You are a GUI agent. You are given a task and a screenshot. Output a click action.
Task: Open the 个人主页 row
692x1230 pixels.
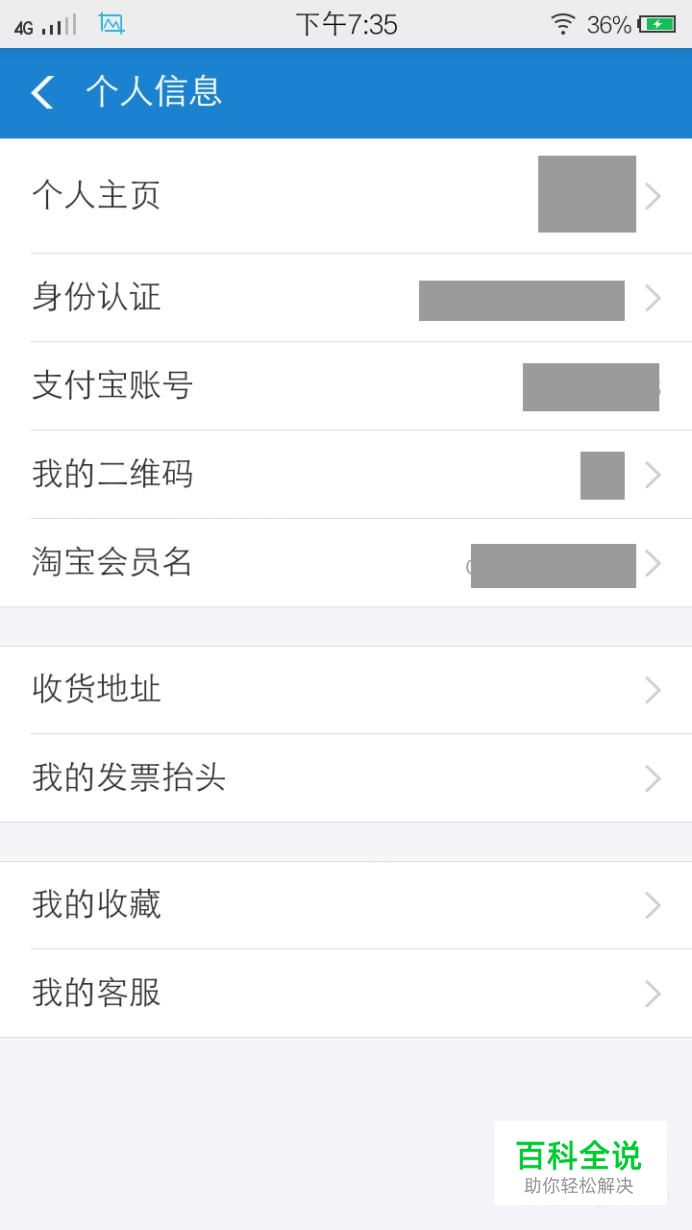[x=346, y=195]
